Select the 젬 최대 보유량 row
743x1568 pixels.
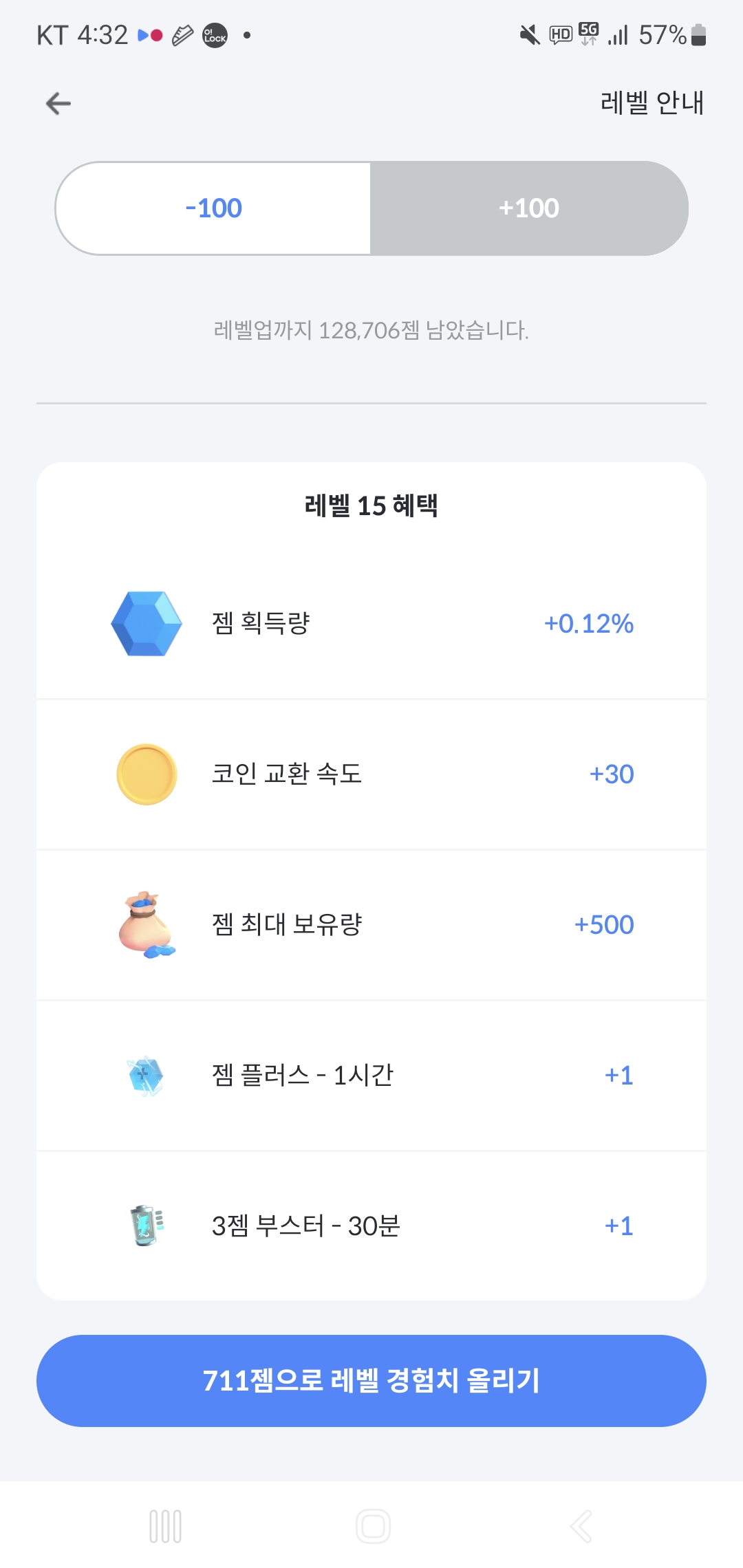point(371,924)
